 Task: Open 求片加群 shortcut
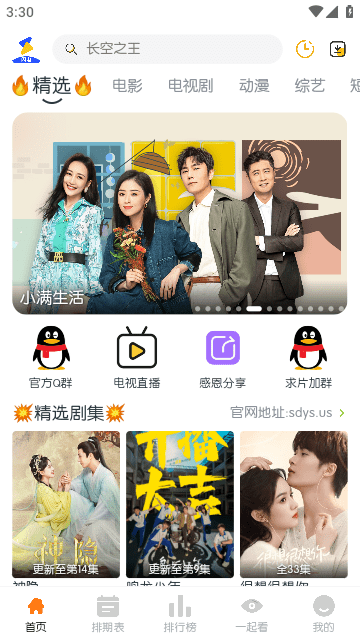(308, 358)
